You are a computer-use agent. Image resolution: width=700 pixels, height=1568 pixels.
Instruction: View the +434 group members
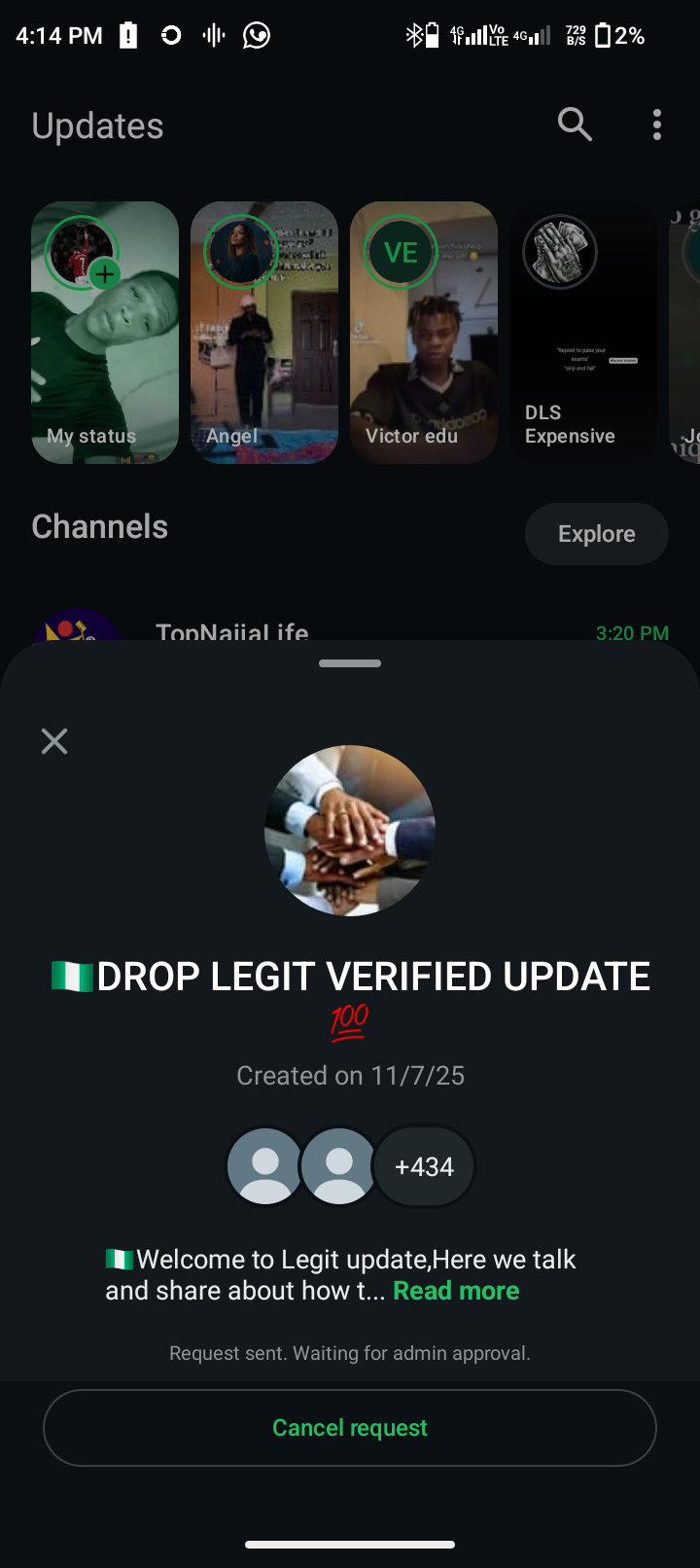point(425,1166)
